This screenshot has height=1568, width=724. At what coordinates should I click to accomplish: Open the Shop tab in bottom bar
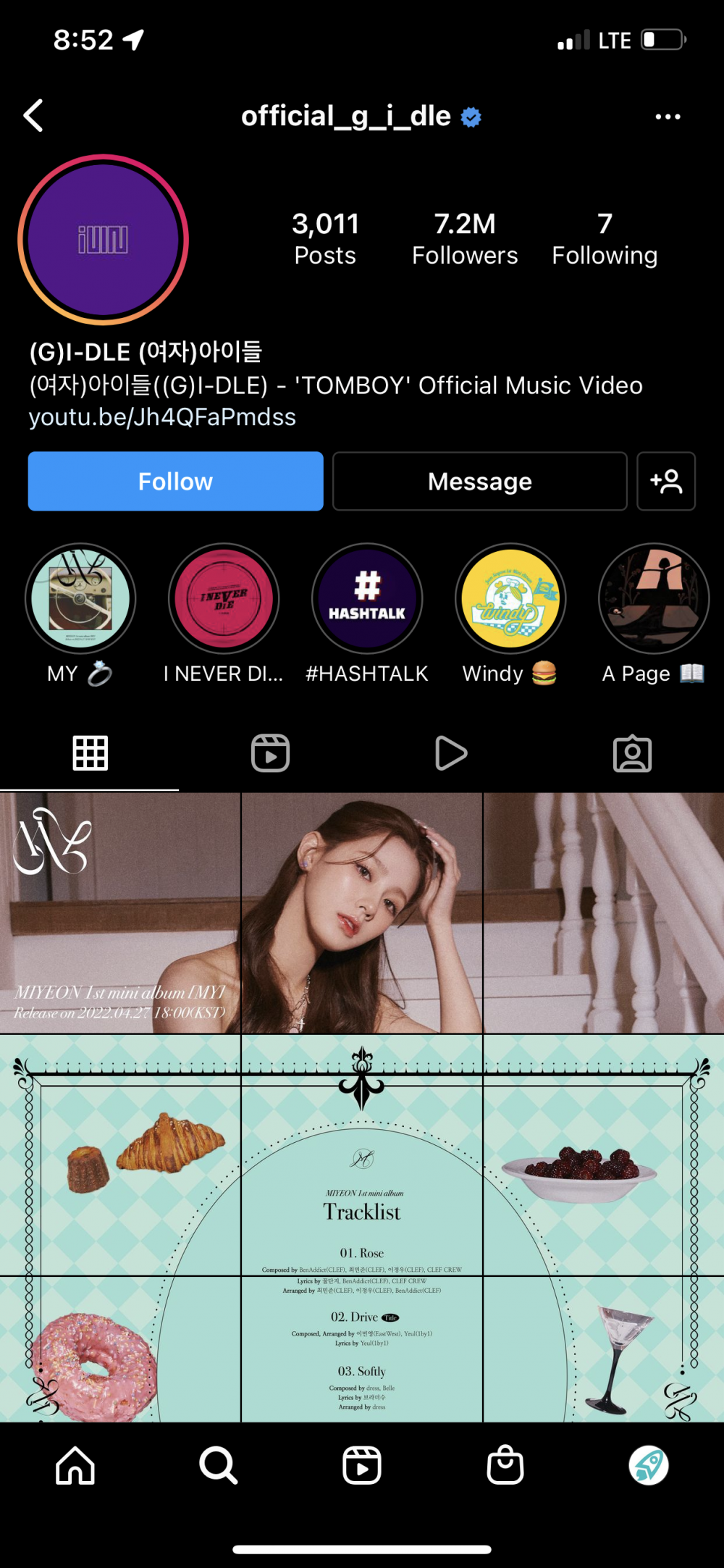[505, 1465]
